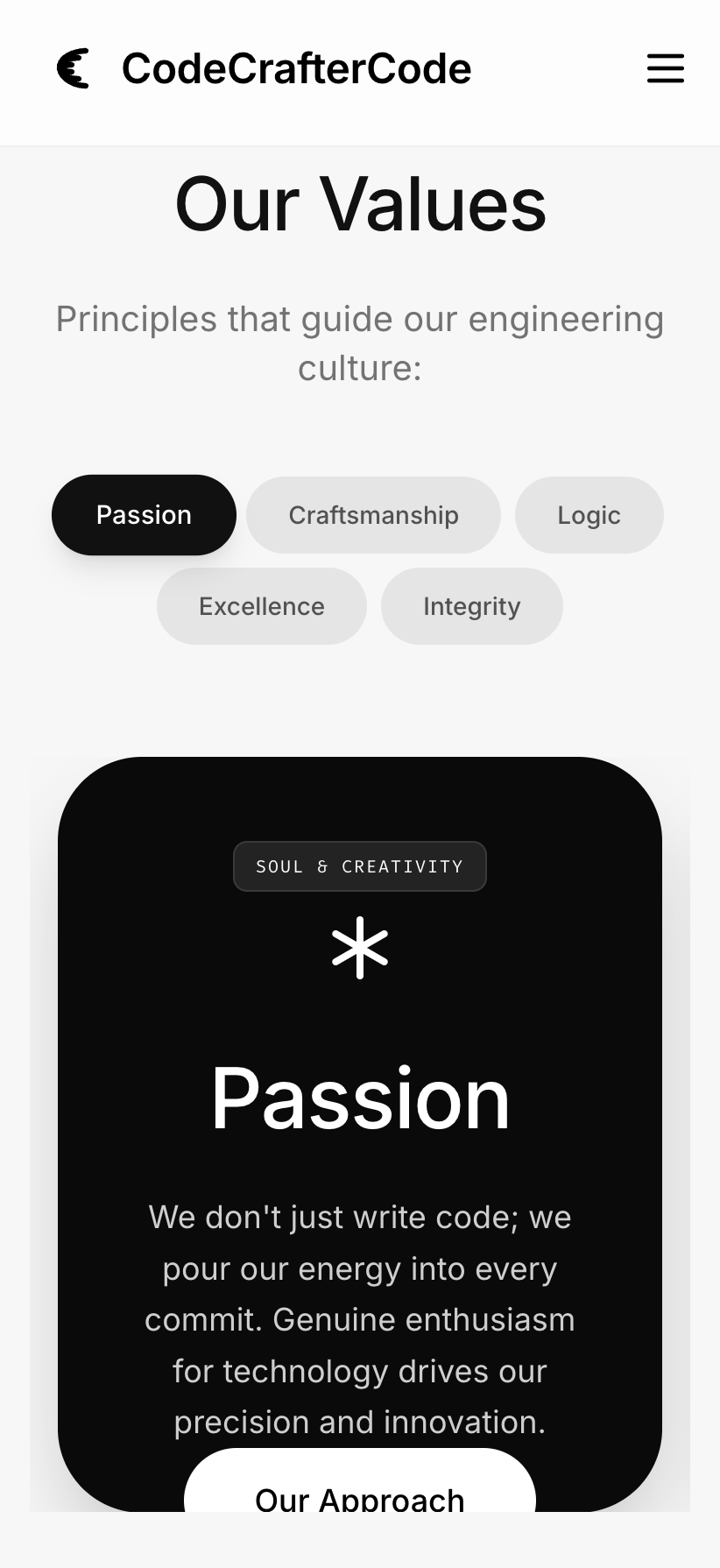Image resolution: width=720 pixels, height=1568 pixels.
Task: View the Integrity value
Action: tap(471, 606)
